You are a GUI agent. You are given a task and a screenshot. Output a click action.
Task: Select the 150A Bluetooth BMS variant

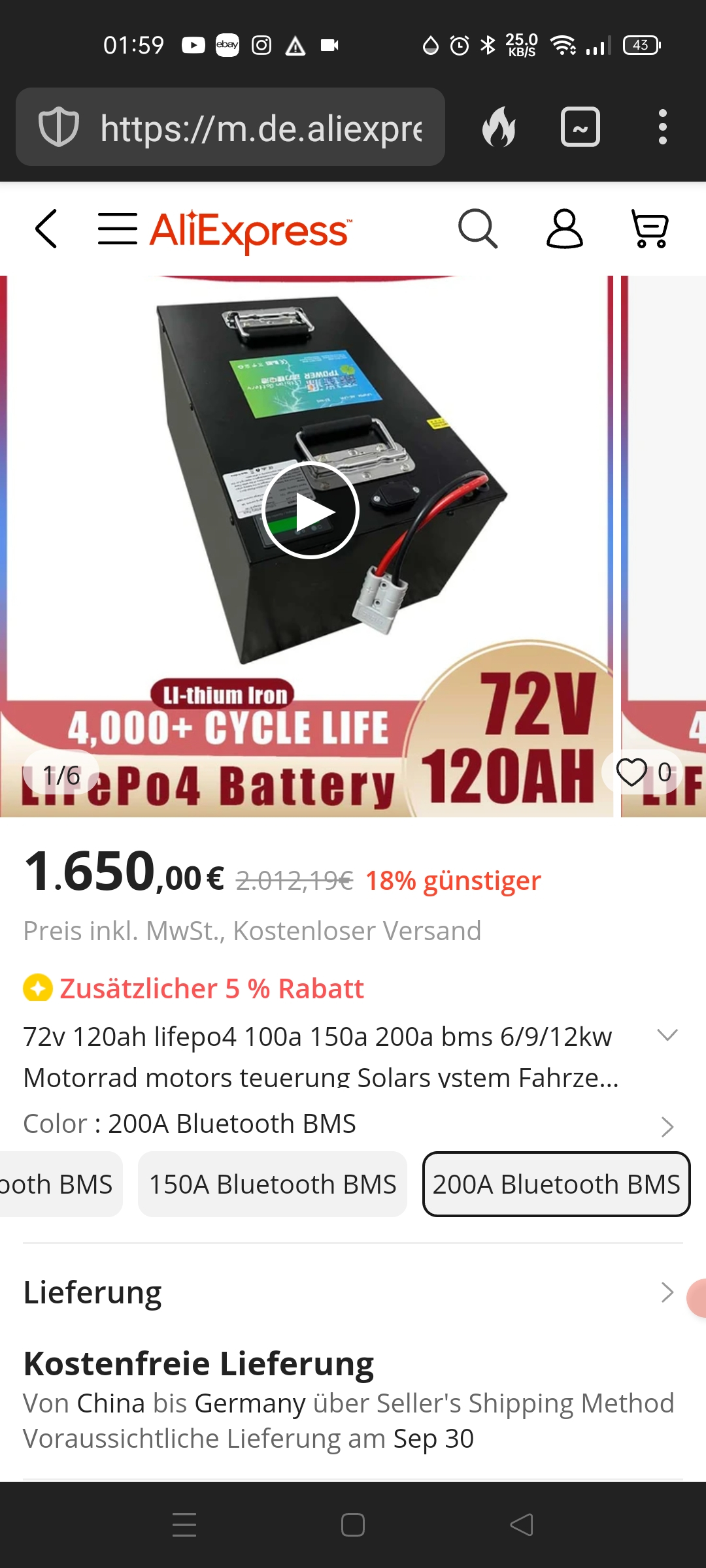click(273, 1184)
